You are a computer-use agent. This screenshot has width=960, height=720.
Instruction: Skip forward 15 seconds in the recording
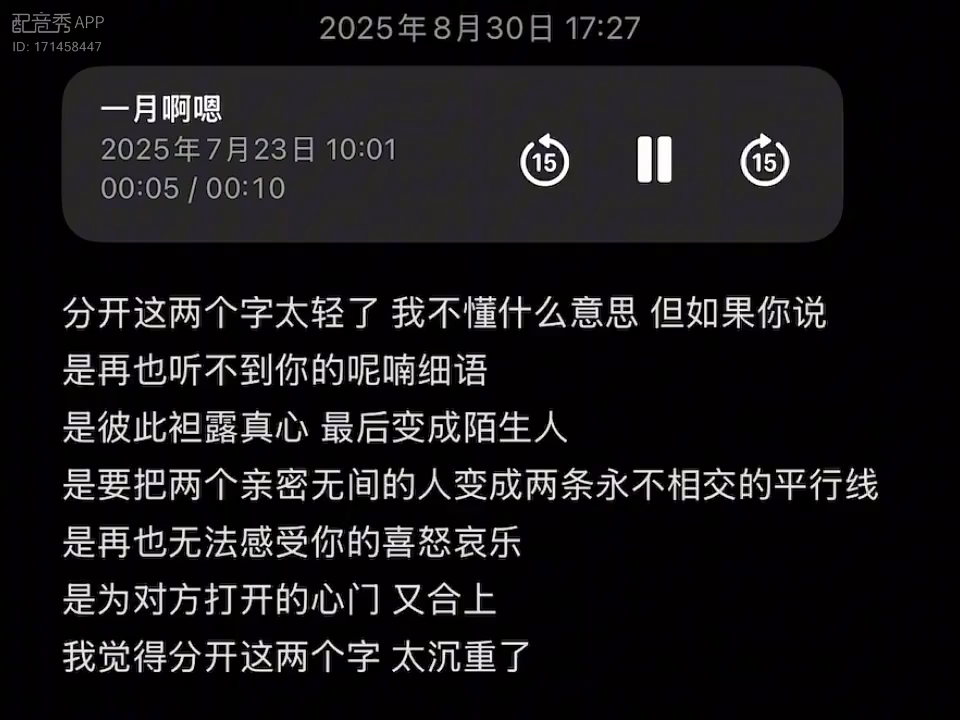764,160
